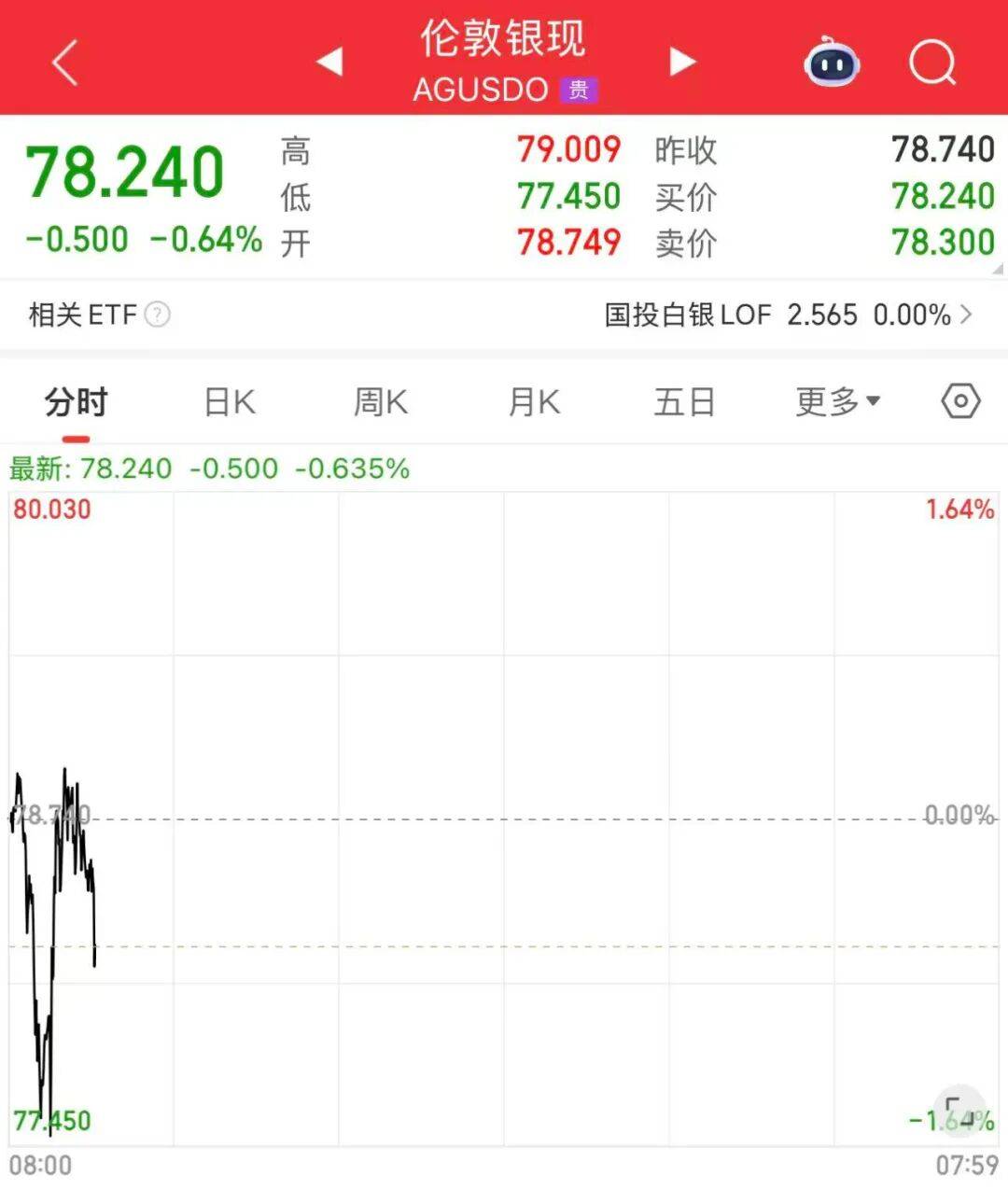1008x1203 pixels.
Task: Open the search magnifier
Action: pos(931,62)
